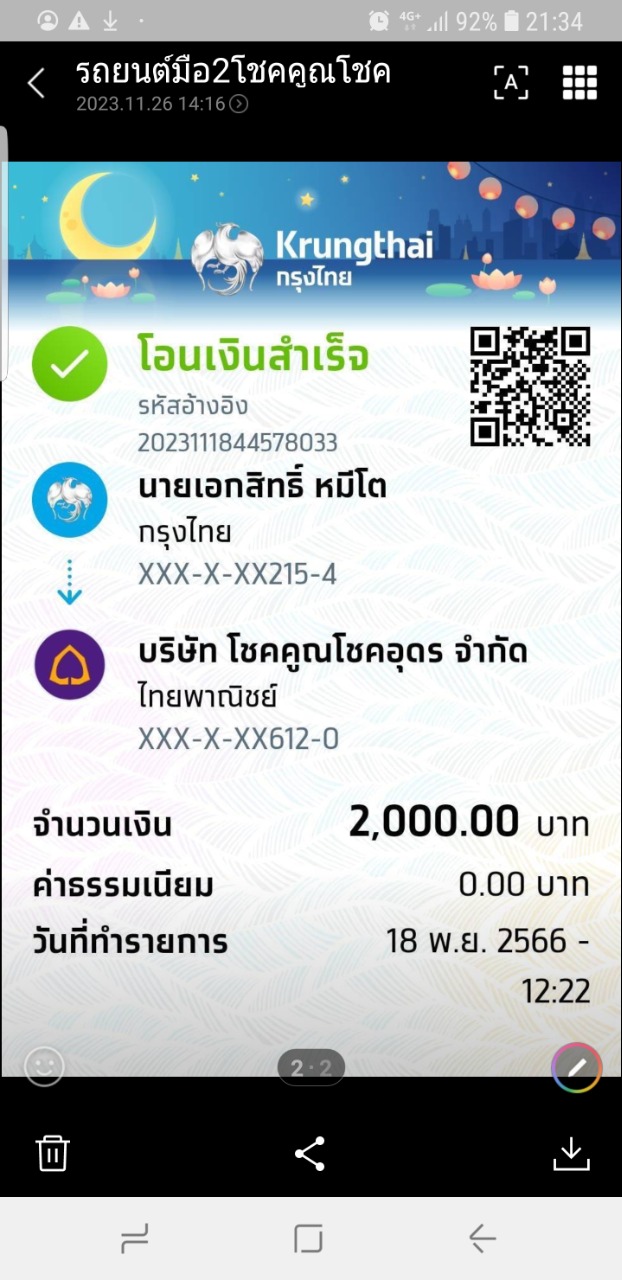
Task: Open text recognition for this image
Action: pyautogui.click(x=511, y=83)
